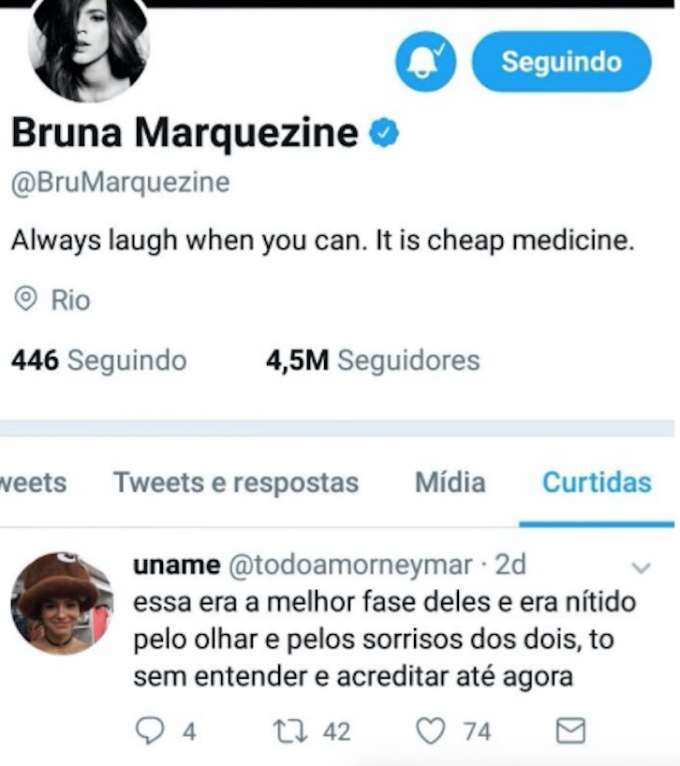Retweet uname's tweet
The height and width of the screenshot is (766, 680).
(x=290, y=732)
